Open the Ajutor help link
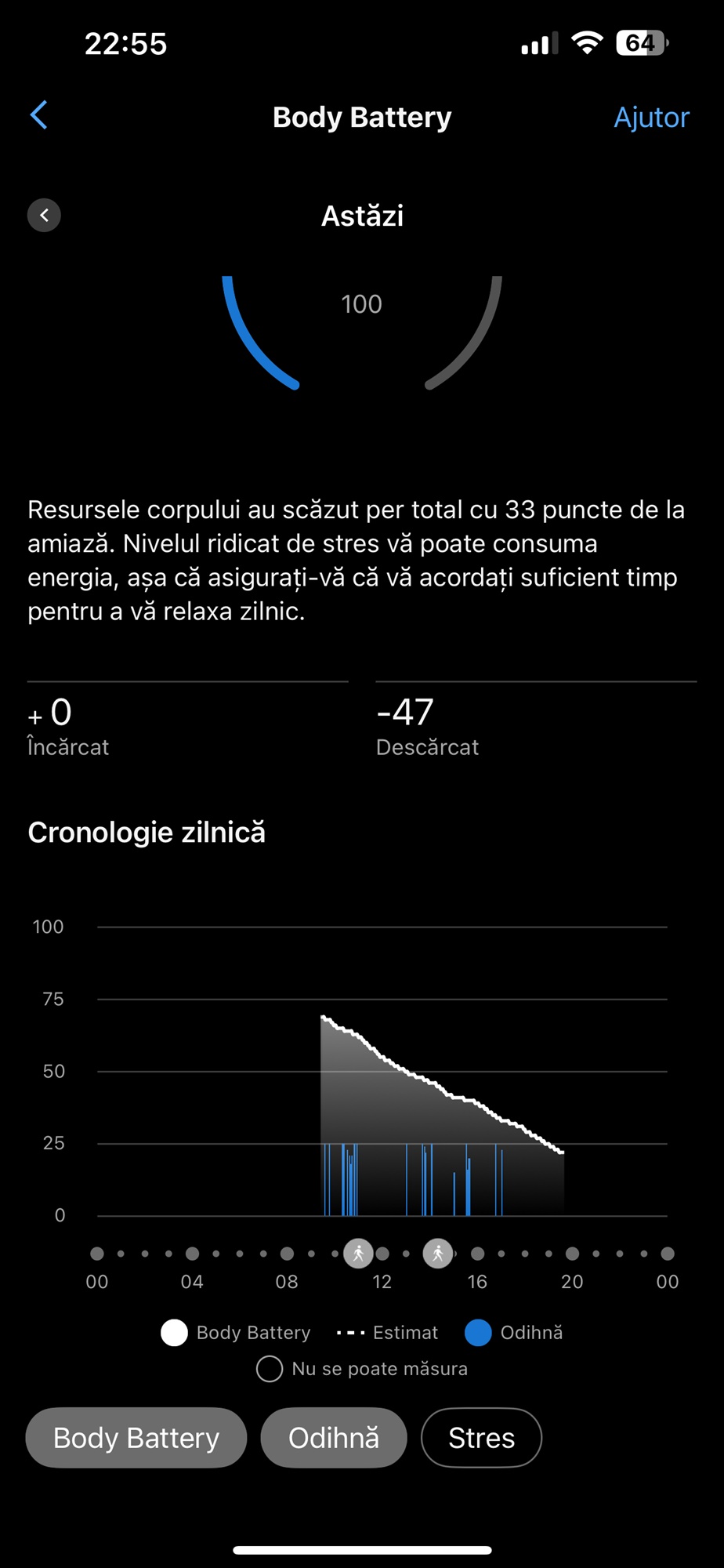Image resolution: width=724 pixels, height=1568 pixels. (651, 117)
